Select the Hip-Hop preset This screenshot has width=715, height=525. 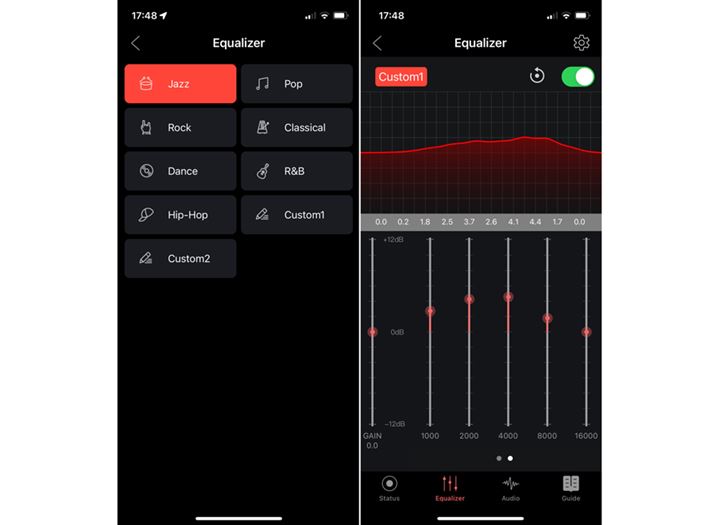[x=180, y=215]
